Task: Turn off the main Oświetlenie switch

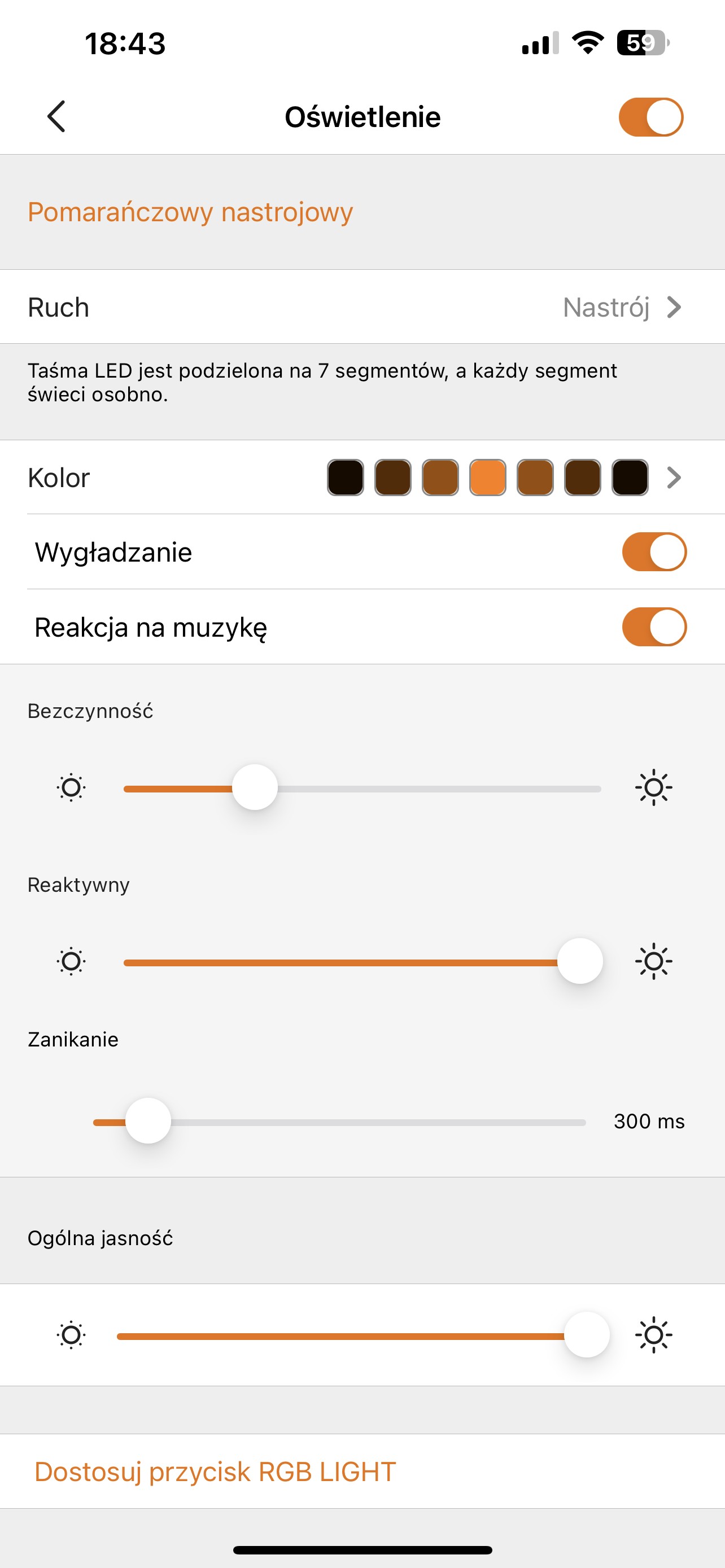Action: pos(650,117)
